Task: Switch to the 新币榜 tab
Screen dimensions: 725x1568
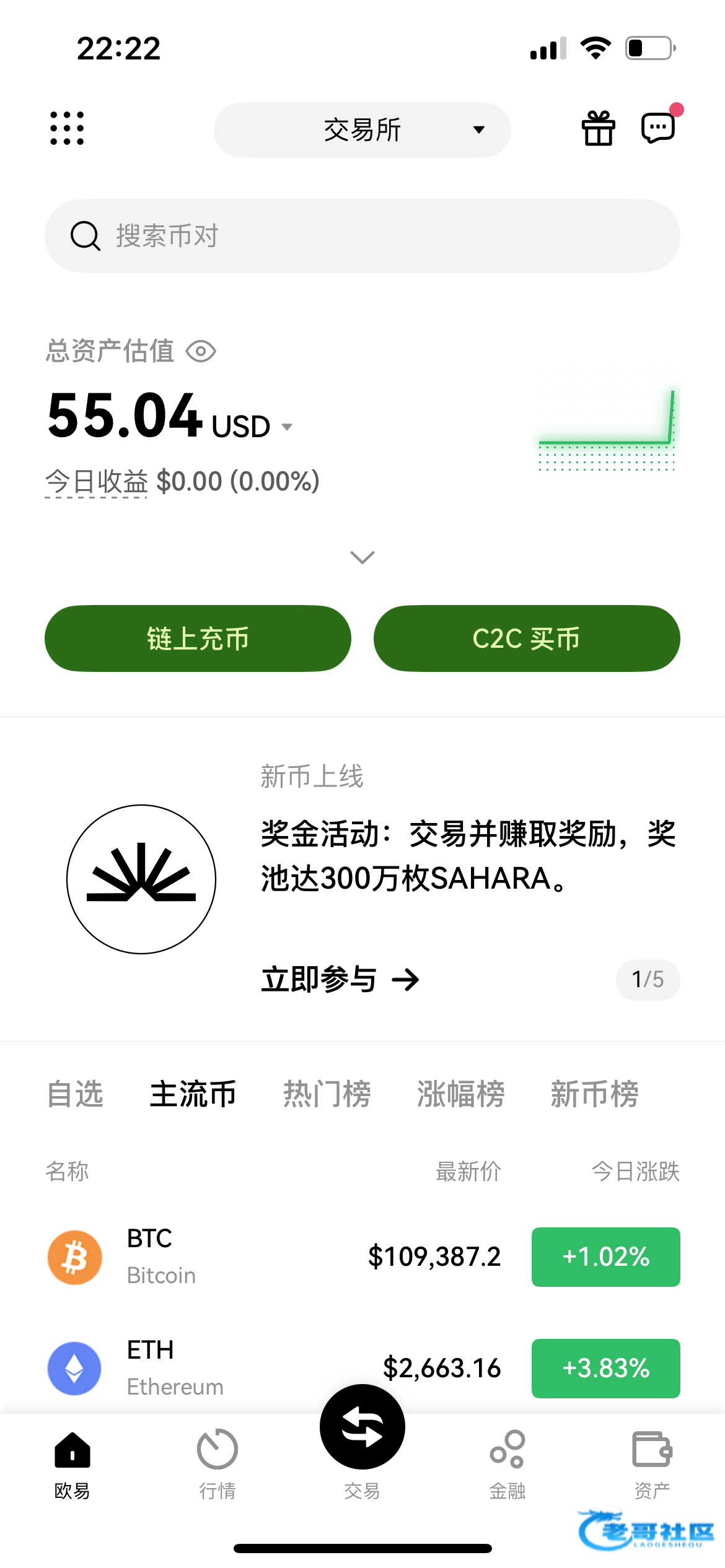Action: (x=595, y=1094)
